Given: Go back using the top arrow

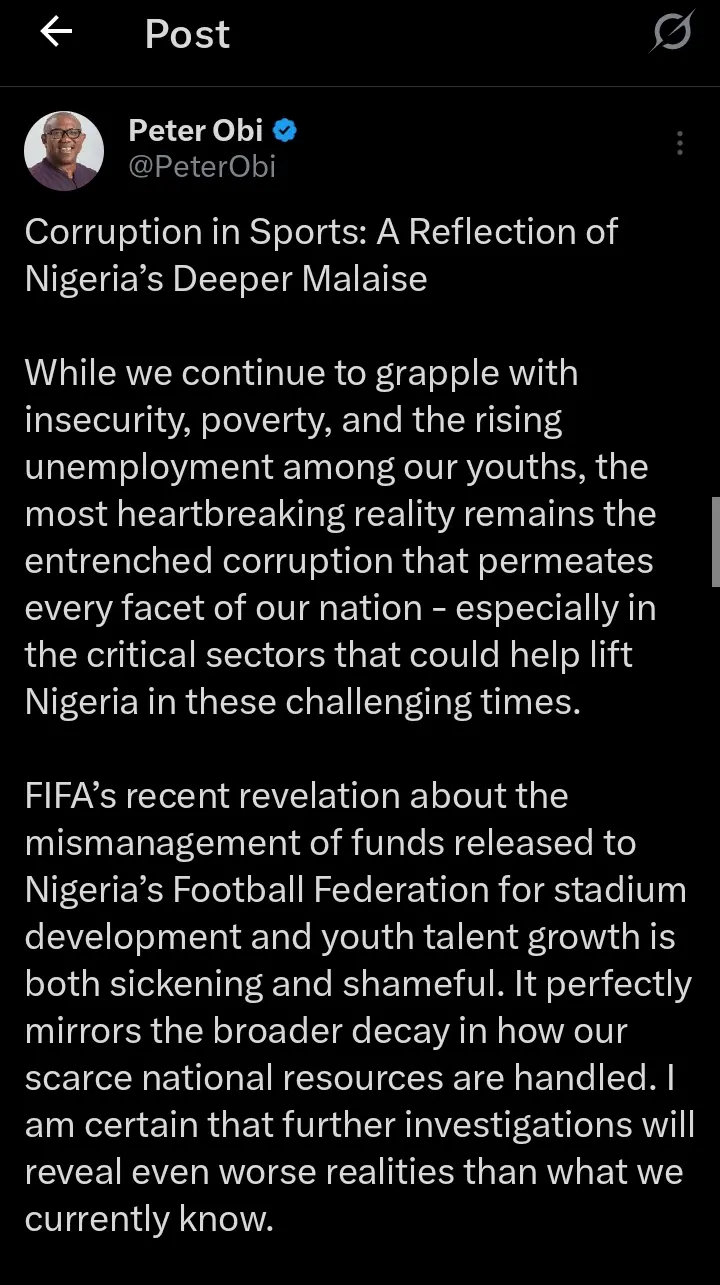Looking at the screenshot, I should click(56, 33).
